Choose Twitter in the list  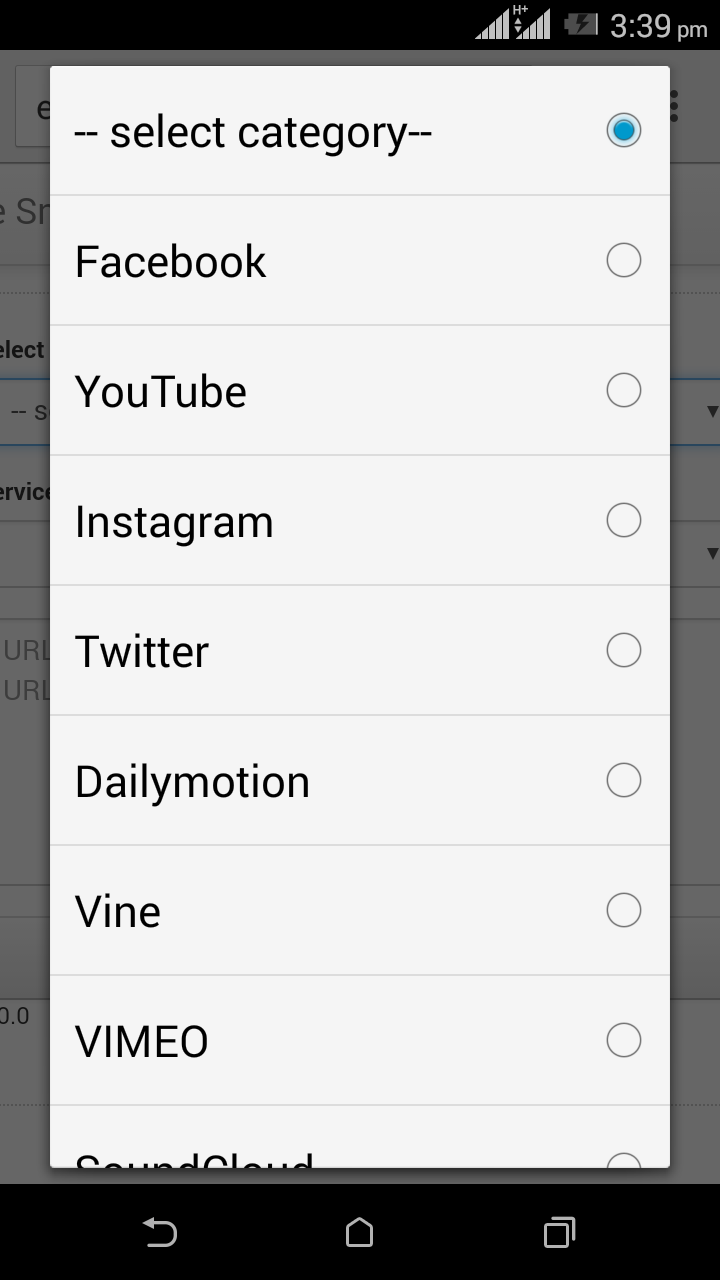(360, 651)
